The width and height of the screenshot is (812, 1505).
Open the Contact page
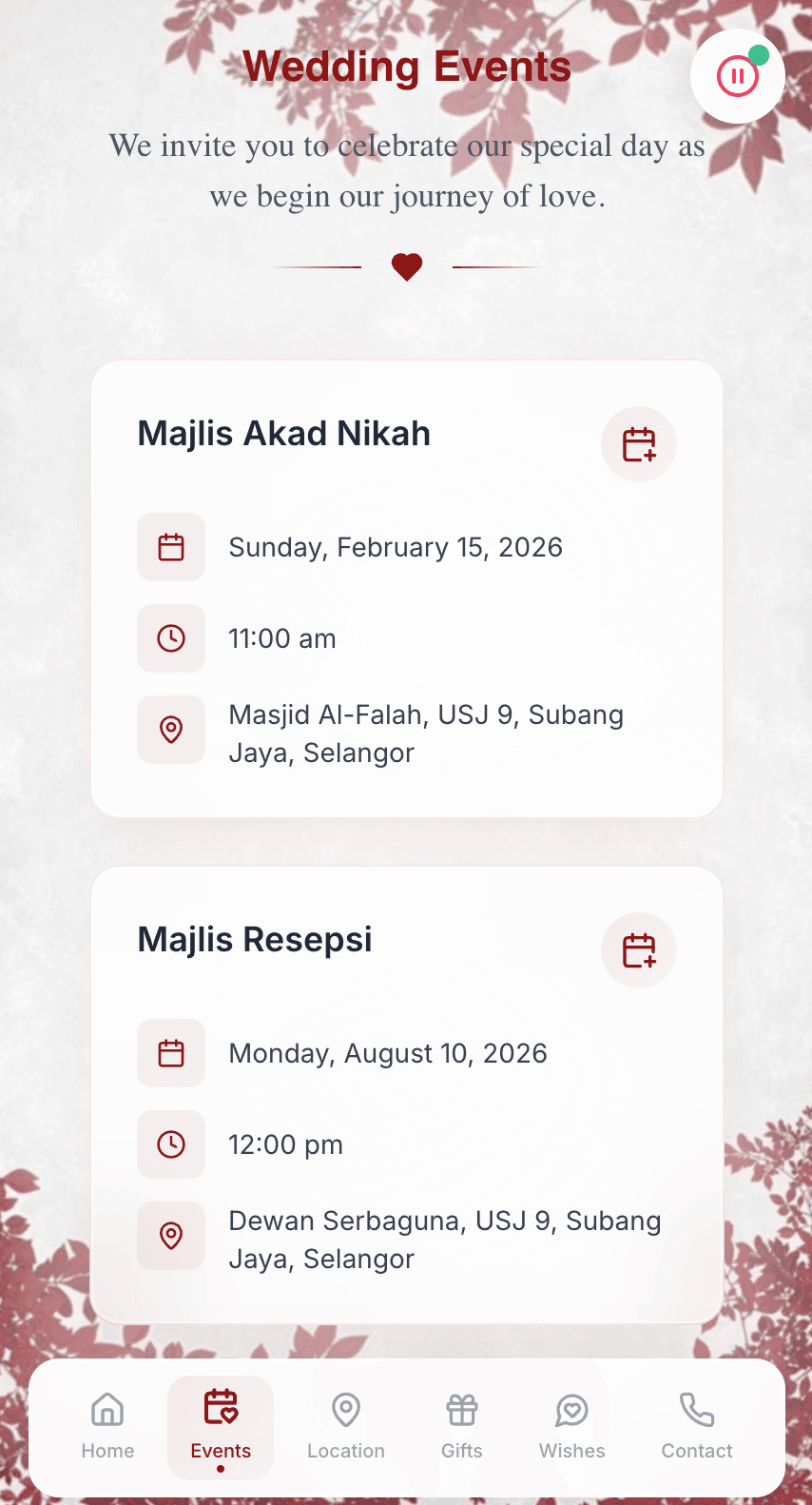point(696,1425)
